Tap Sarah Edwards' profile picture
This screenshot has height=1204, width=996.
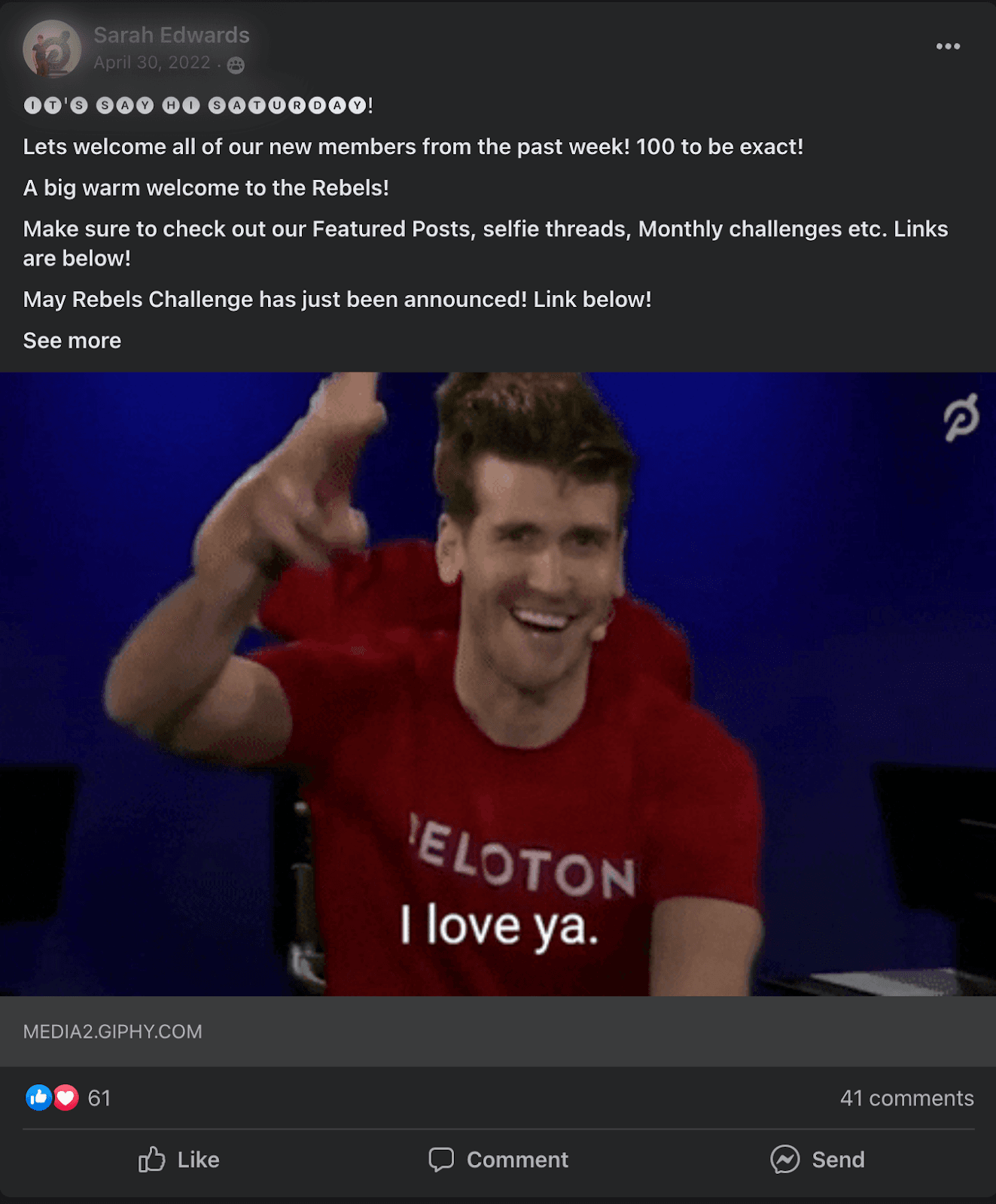pyautogui.click(x=51, y=48)
